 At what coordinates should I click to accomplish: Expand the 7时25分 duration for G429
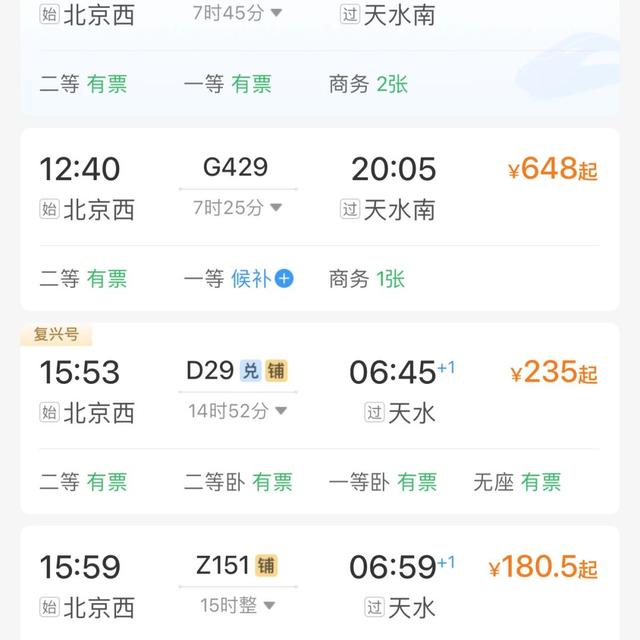(237, 208)
